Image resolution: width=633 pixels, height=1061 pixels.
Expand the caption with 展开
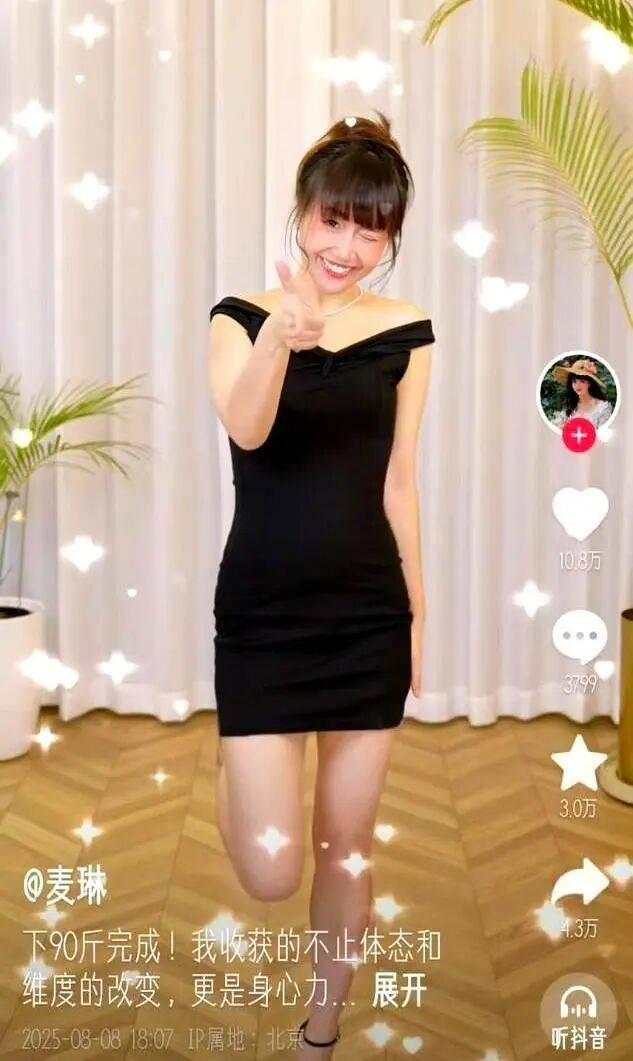point(399,991)
